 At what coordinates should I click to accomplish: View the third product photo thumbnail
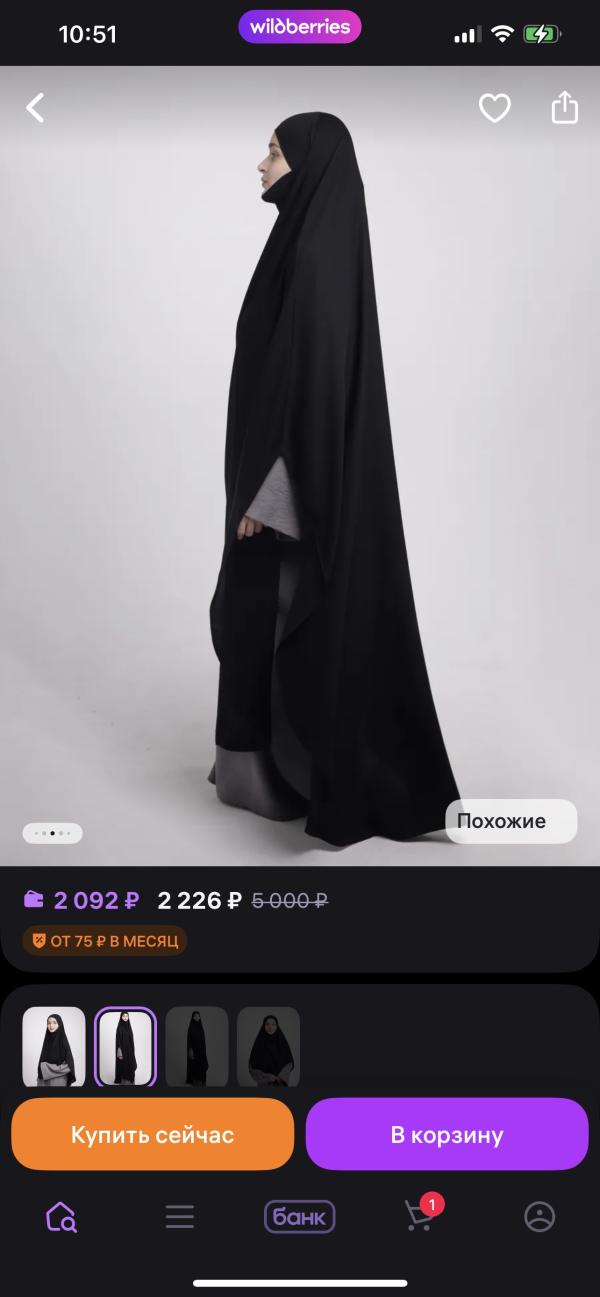point(197,1046)
